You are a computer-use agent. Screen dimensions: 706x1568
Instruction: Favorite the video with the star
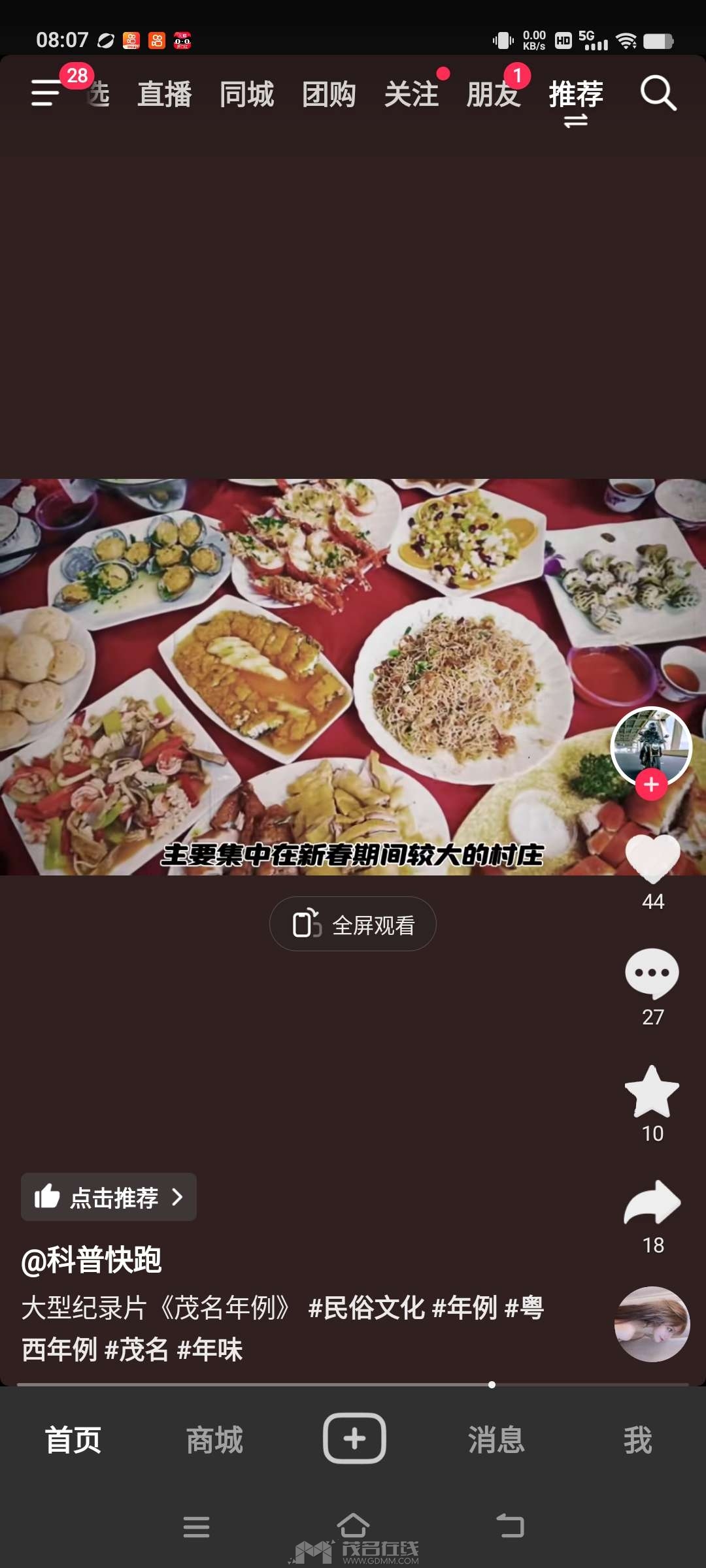(x=652, y=1091)
